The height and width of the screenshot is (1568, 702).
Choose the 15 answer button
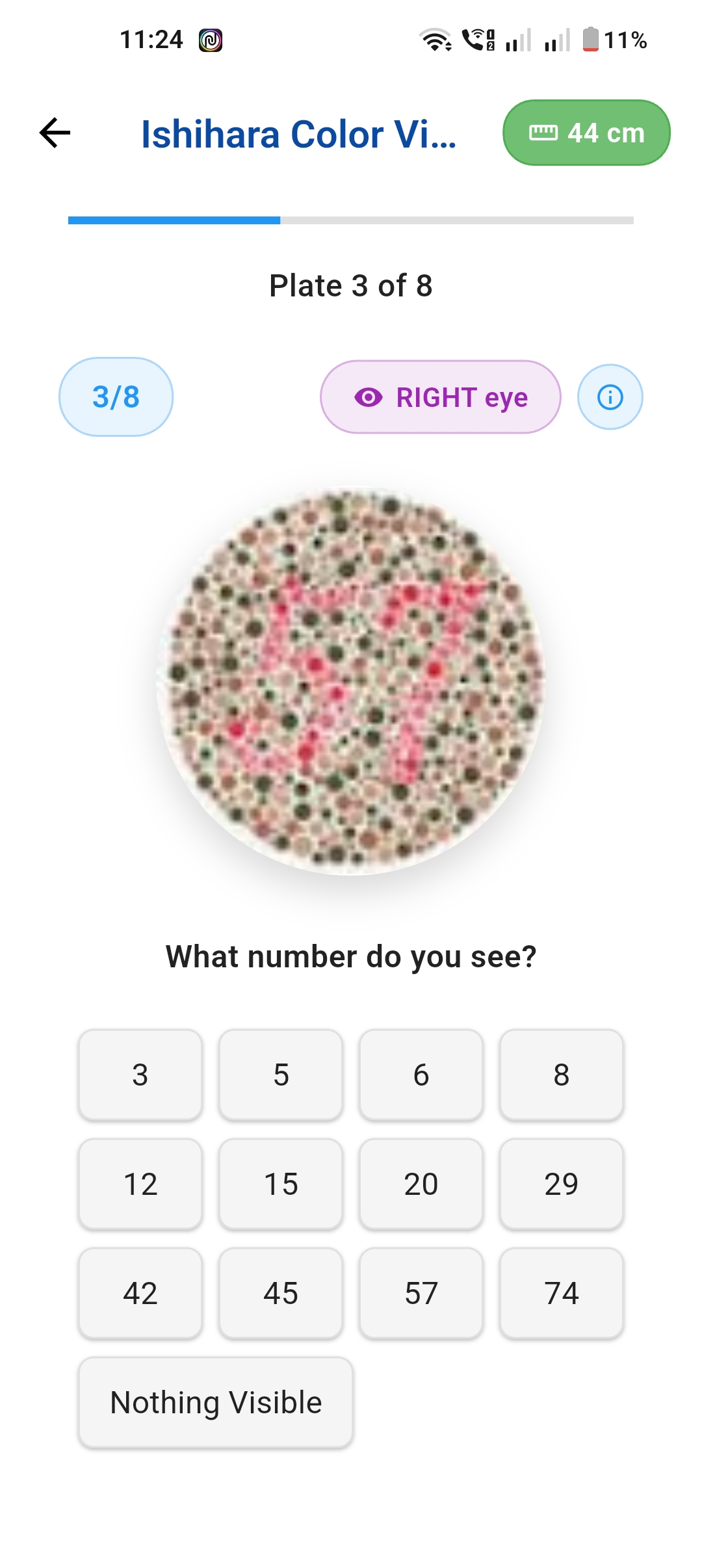coord(281,1184)
